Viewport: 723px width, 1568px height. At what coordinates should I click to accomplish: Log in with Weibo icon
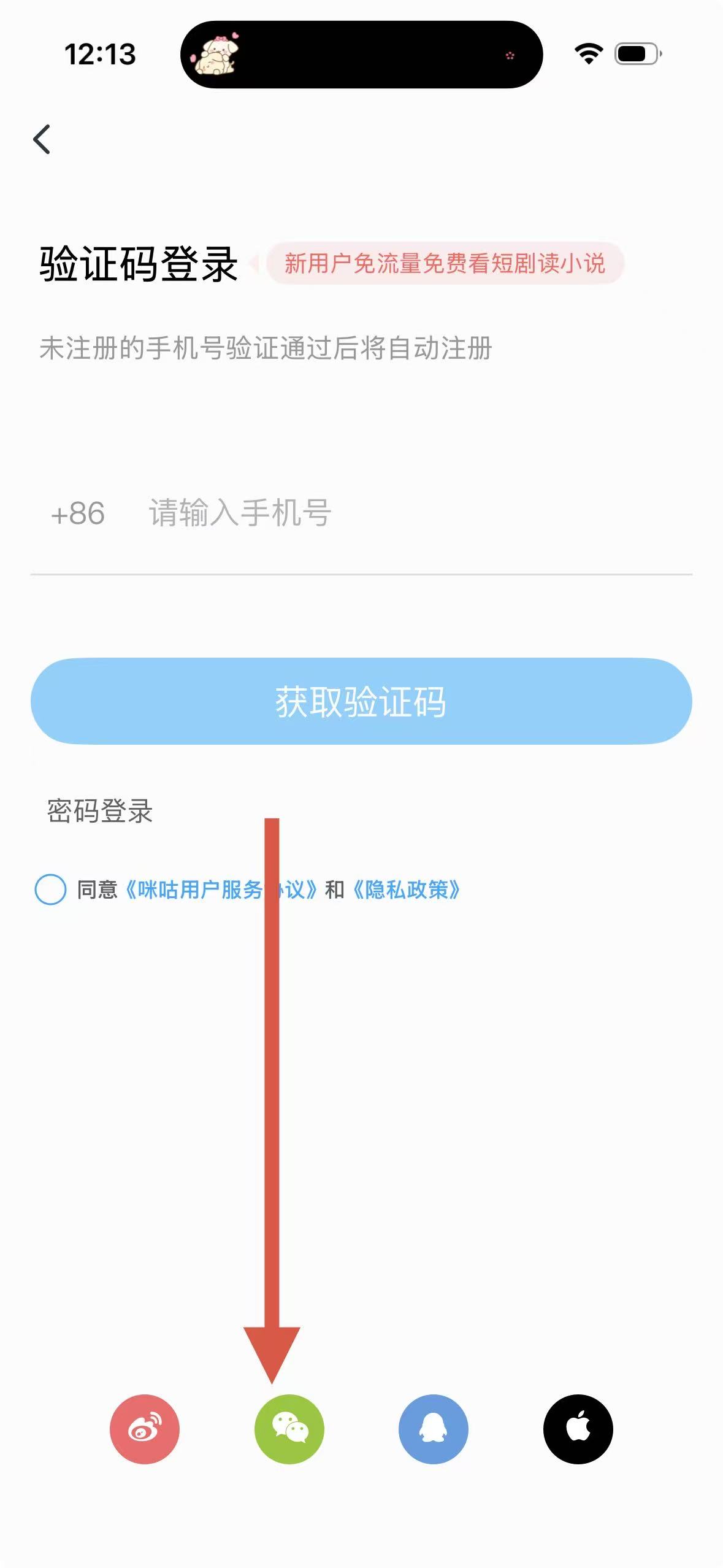(145, 1429)
